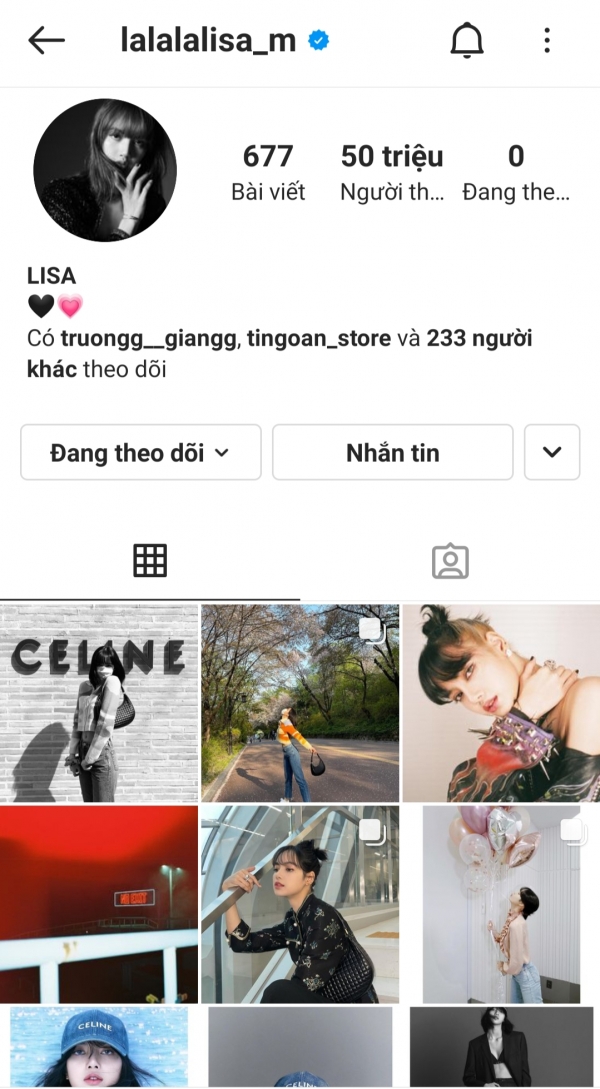Open the post leaning on stair railing
Image resolution: width=600 pixels, height=1089 pixels.
coord(300,904)
